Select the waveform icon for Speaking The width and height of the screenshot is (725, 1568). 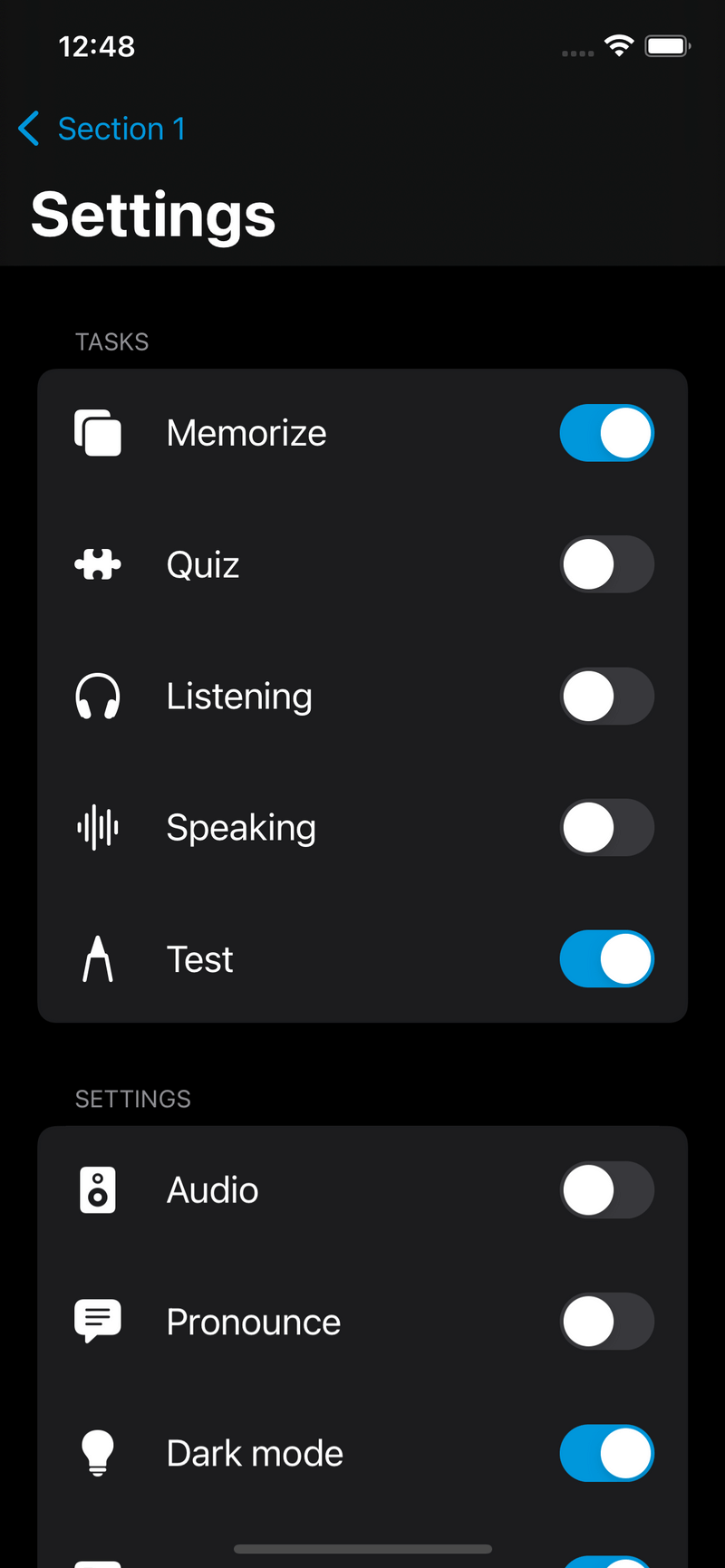[97, 827]
